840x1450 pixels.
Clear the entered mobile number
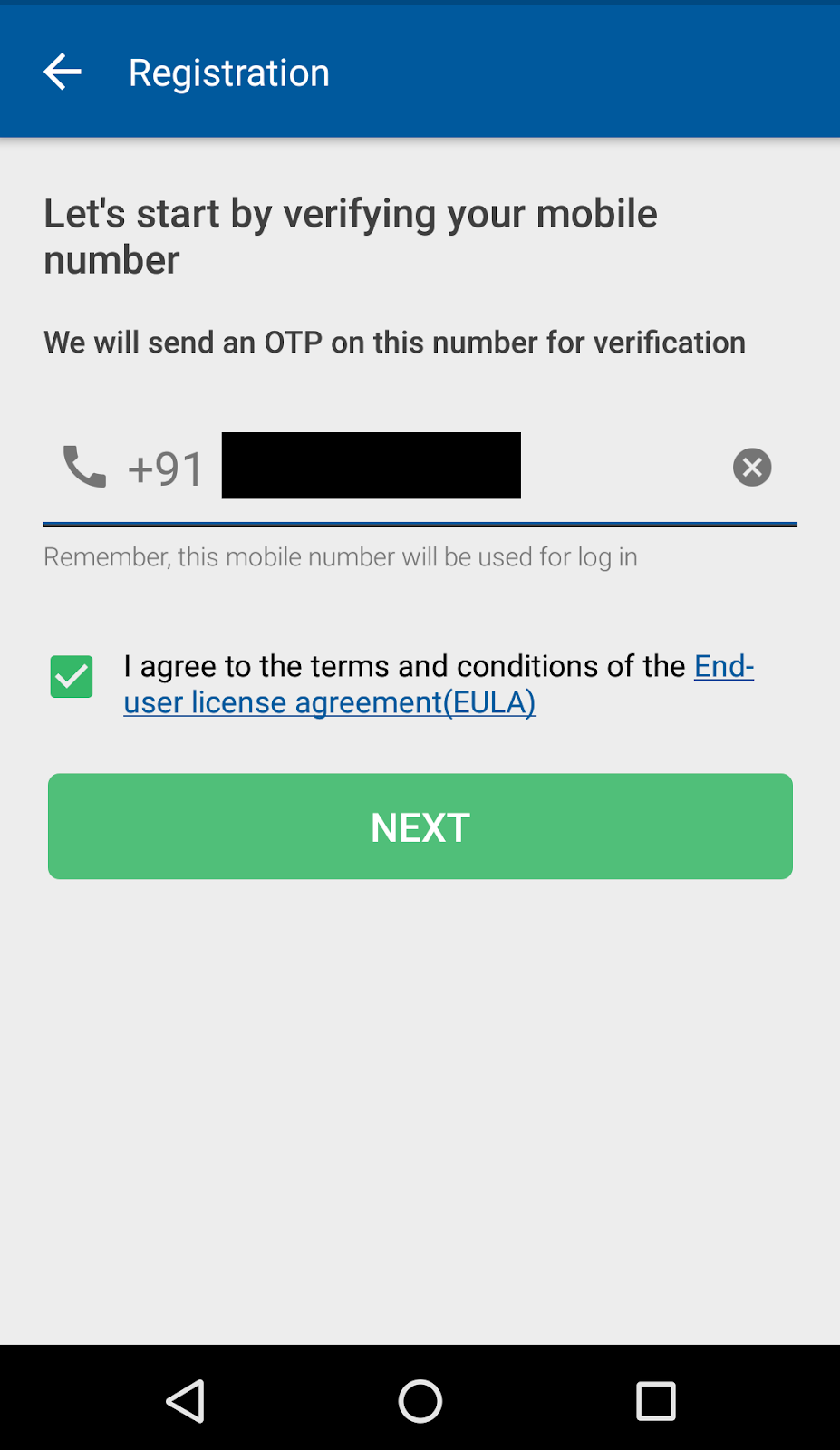tap(751, 468)
